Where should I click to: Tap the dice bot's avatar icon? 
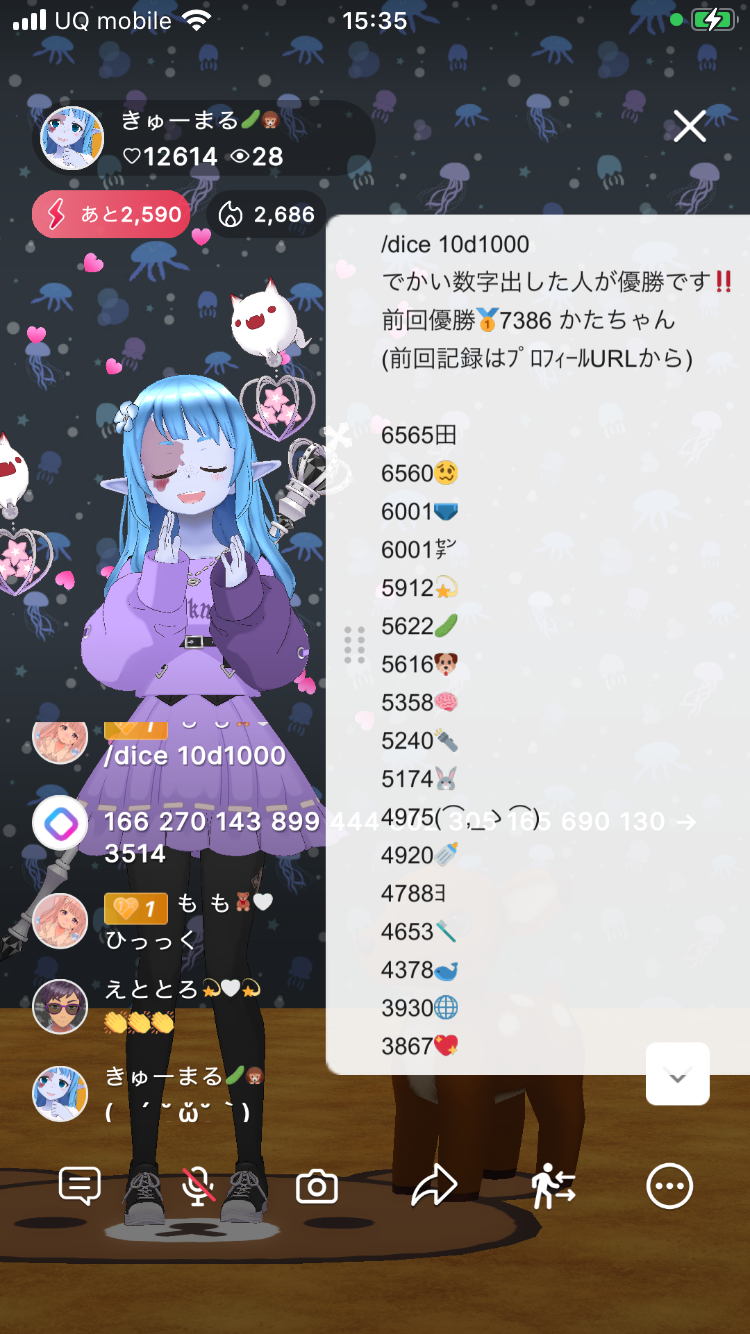pos(60,823)
